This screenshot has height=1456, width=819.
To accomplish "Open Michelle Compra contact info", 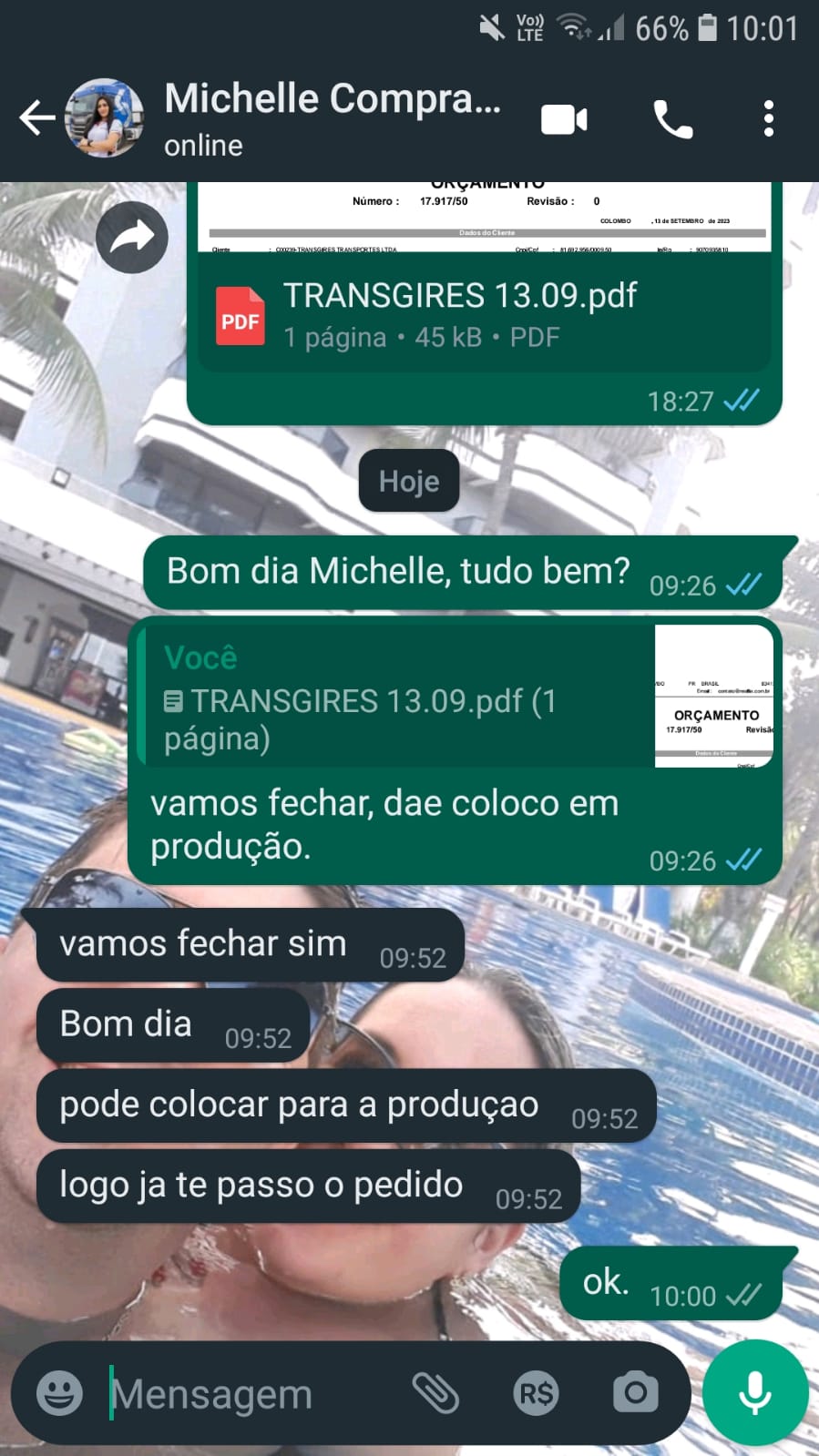I will 333,118.
